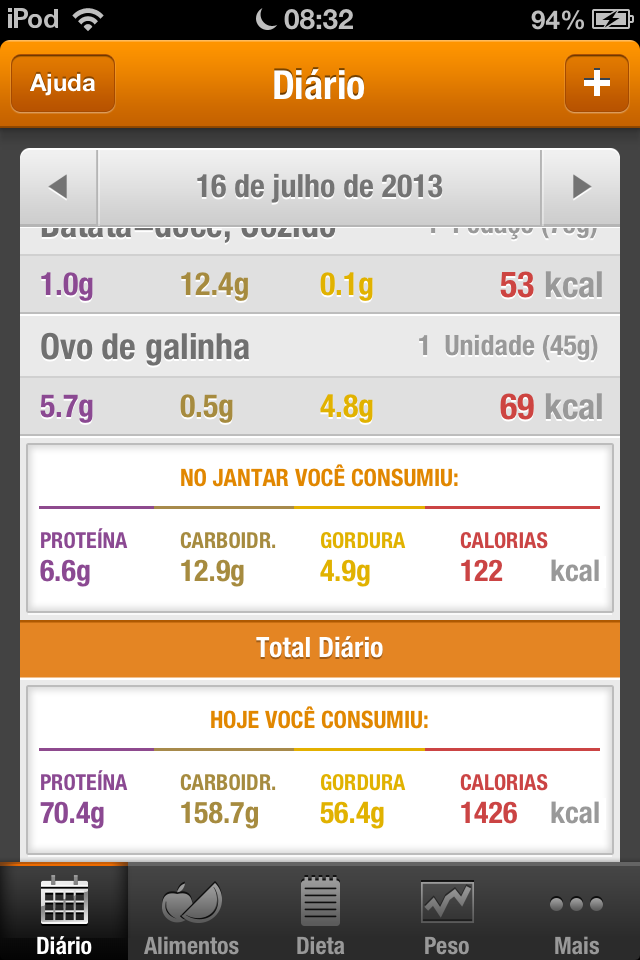
Task: Open the date 16 de julho de 2013
Action: 319,187
